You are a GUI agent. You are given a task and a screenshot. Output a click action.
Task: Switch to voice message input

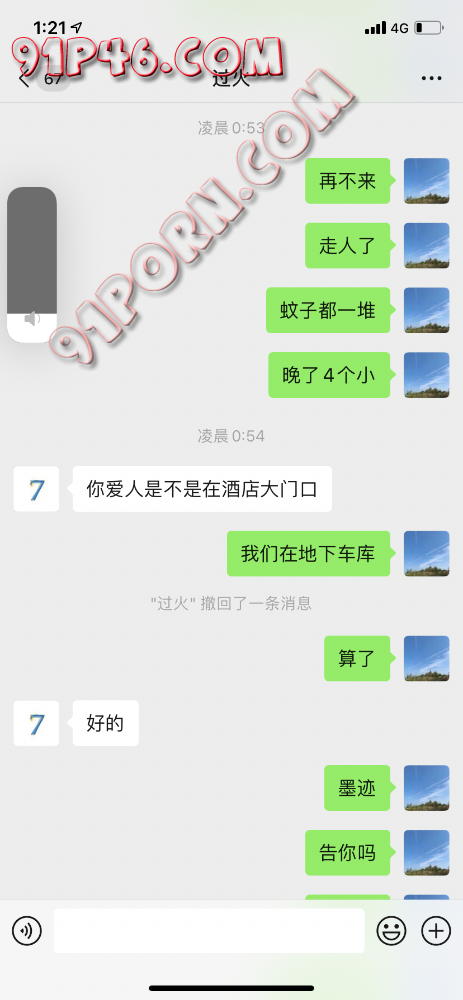[27, 930]
